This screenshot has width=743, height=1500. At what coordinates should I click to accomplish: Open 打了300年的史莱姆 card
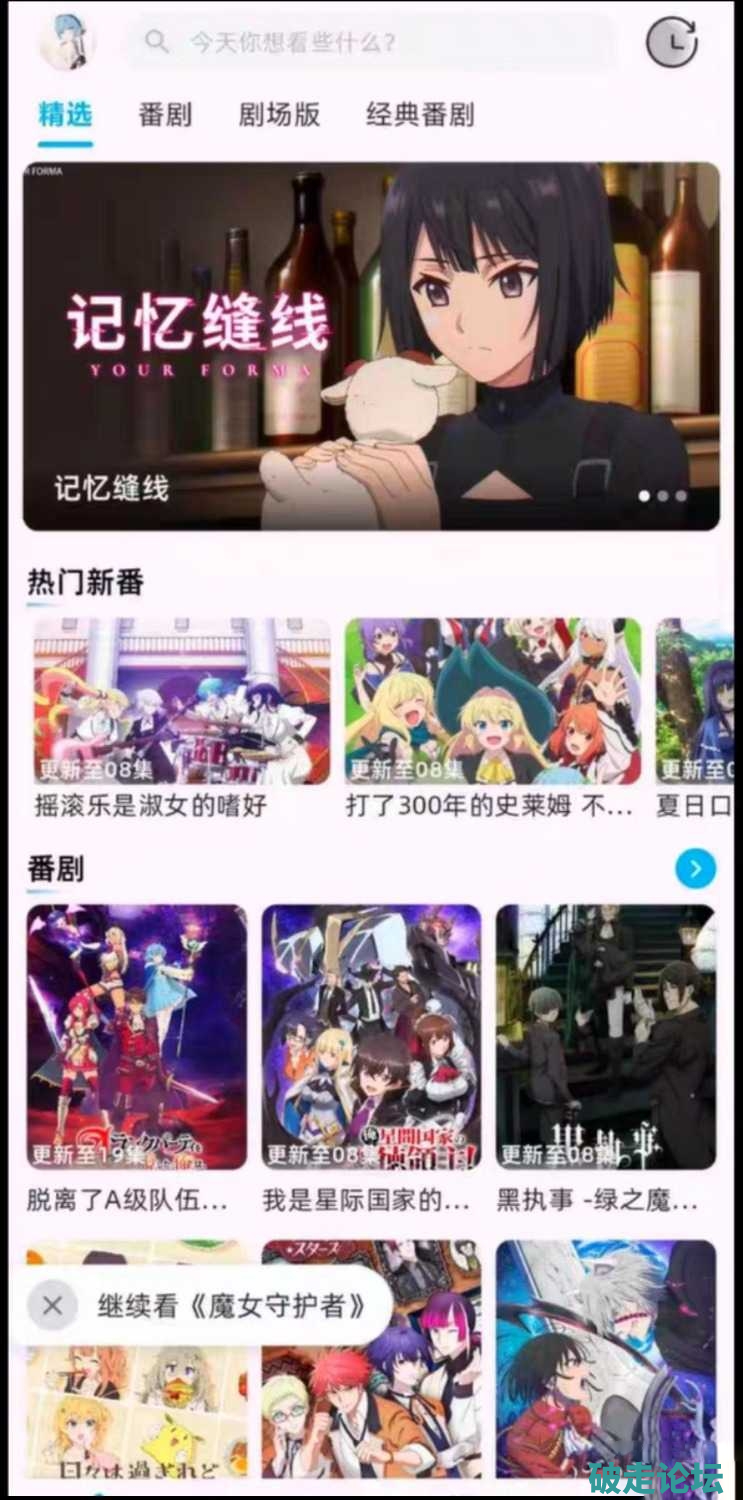493,701
